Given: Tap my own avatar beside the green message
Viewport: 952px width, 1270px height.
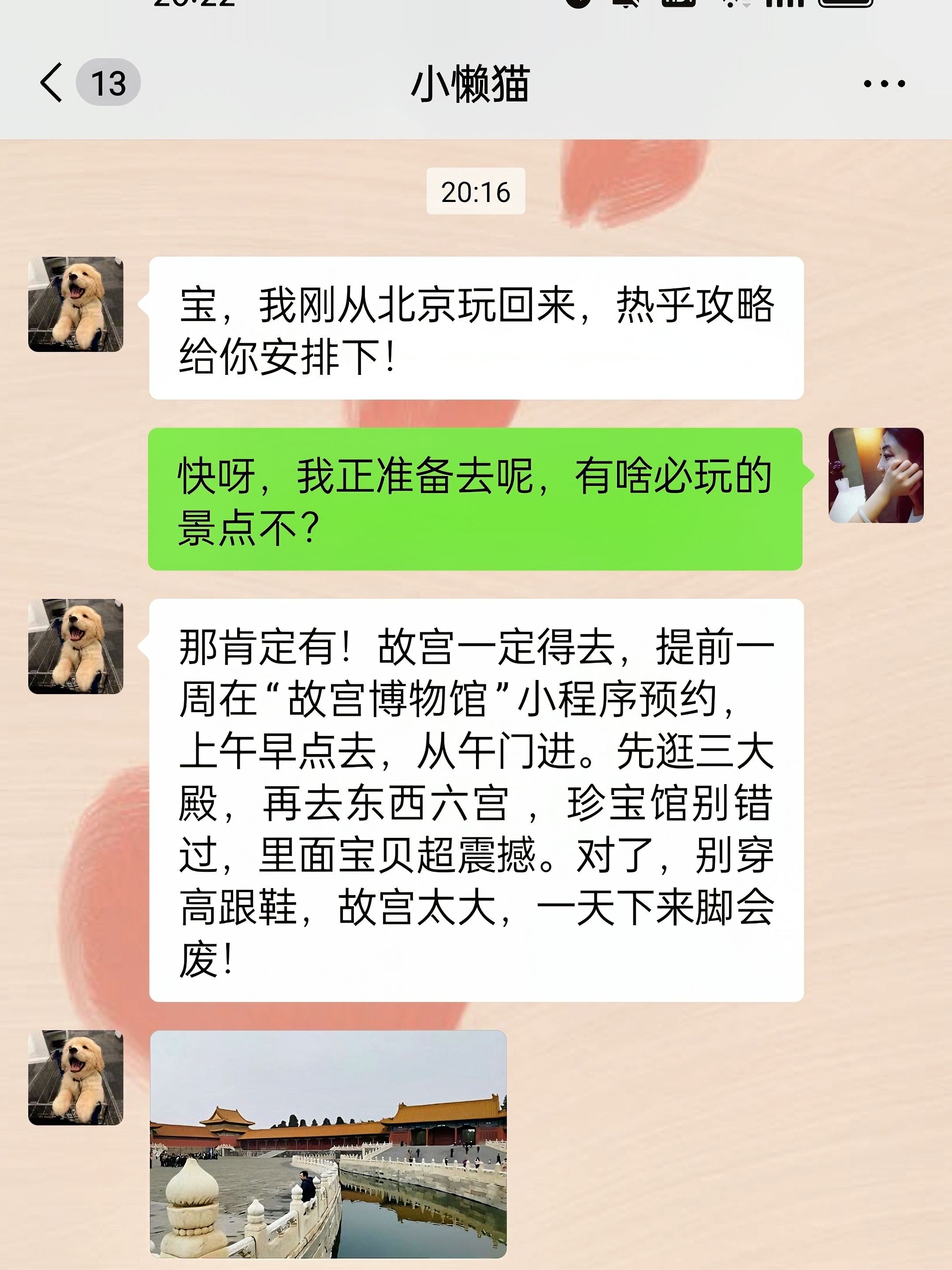Looking at the screenshot, I should 876,475.
